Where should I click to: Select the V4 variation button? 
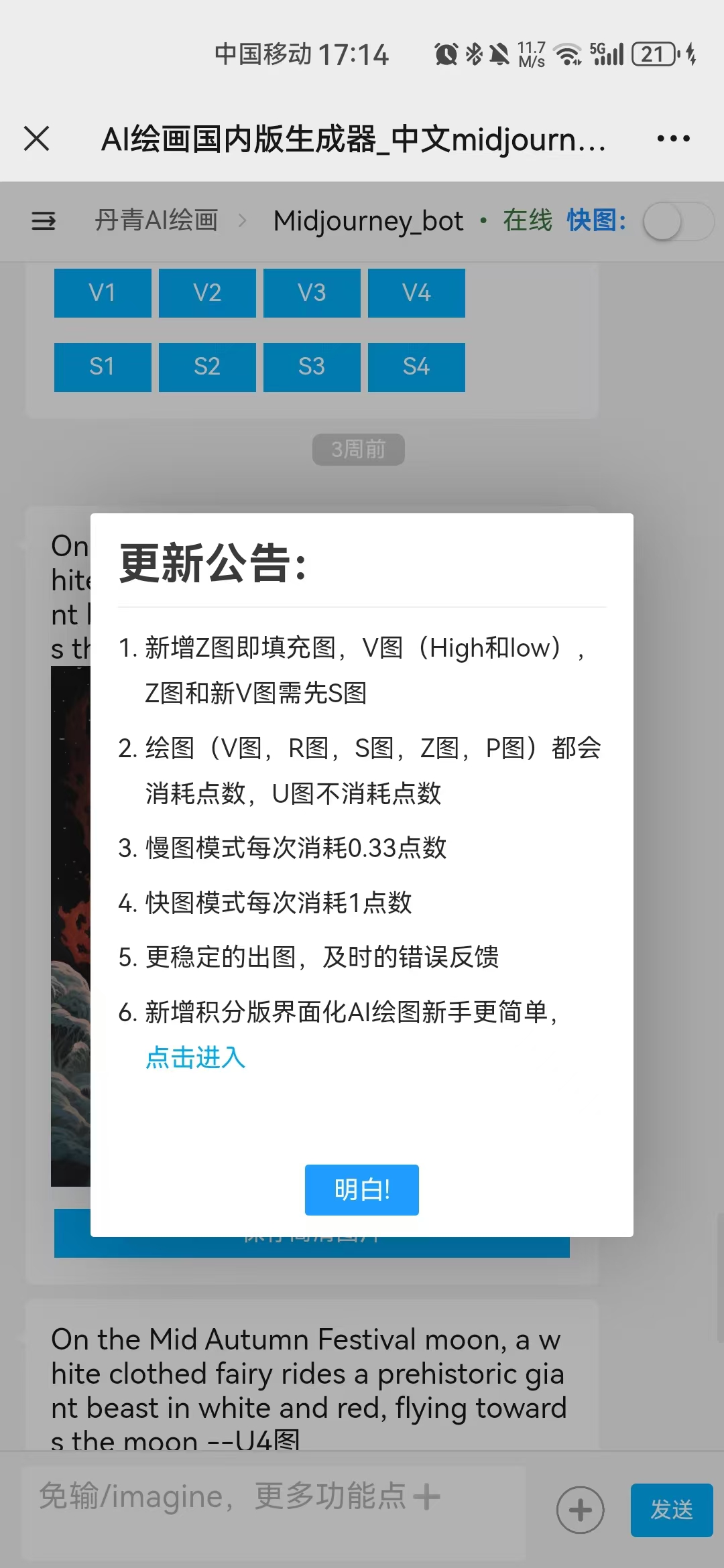[416, 293]
